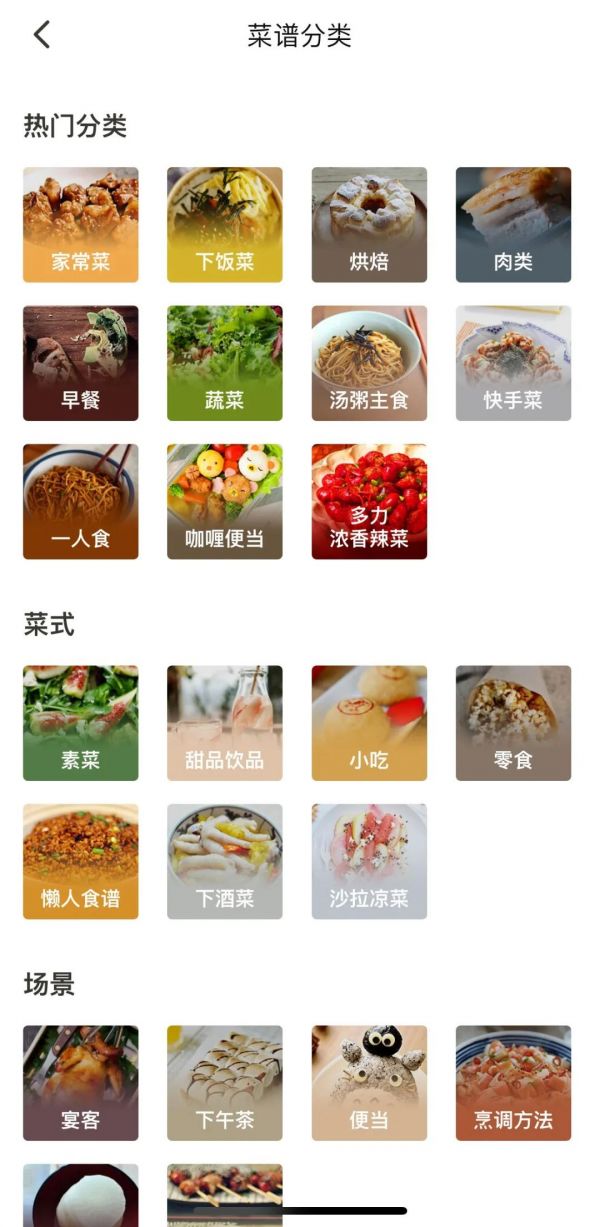
Task: Open the 快手菜 category
Action: [513, 363]
